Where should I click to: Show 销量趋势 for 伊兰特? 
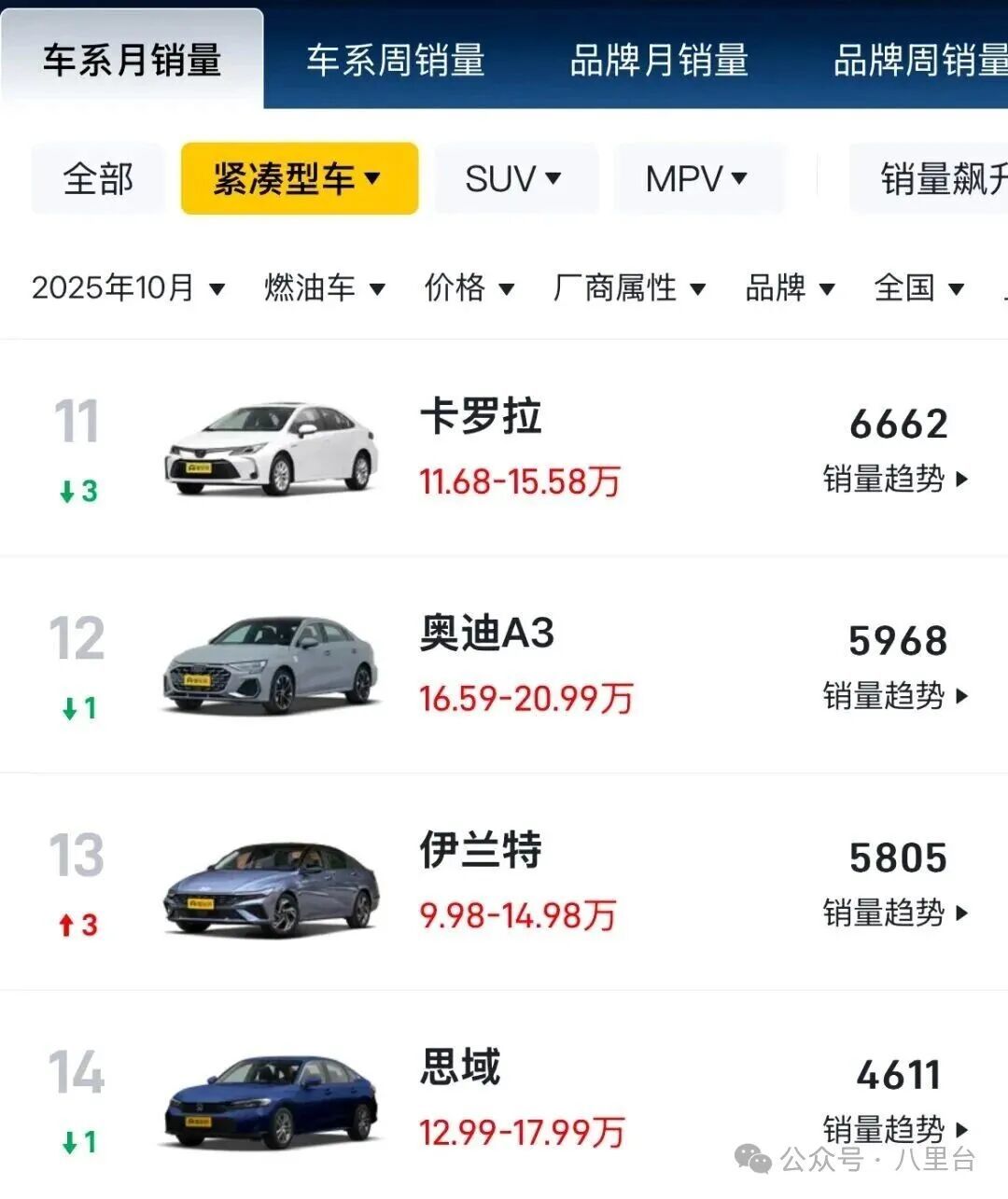(x=895, y=913)
